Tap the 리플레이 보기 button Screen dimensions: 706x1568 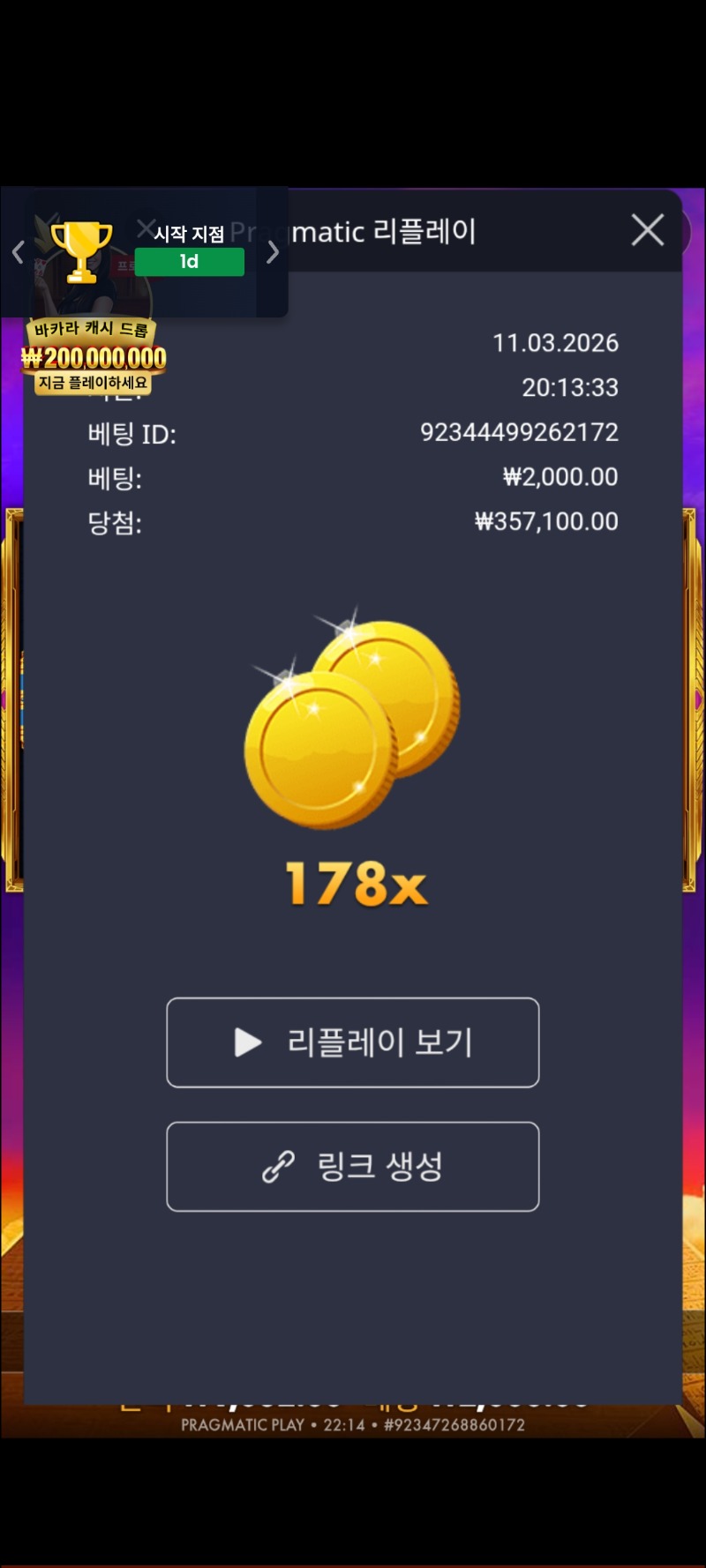pos(353,1042)
